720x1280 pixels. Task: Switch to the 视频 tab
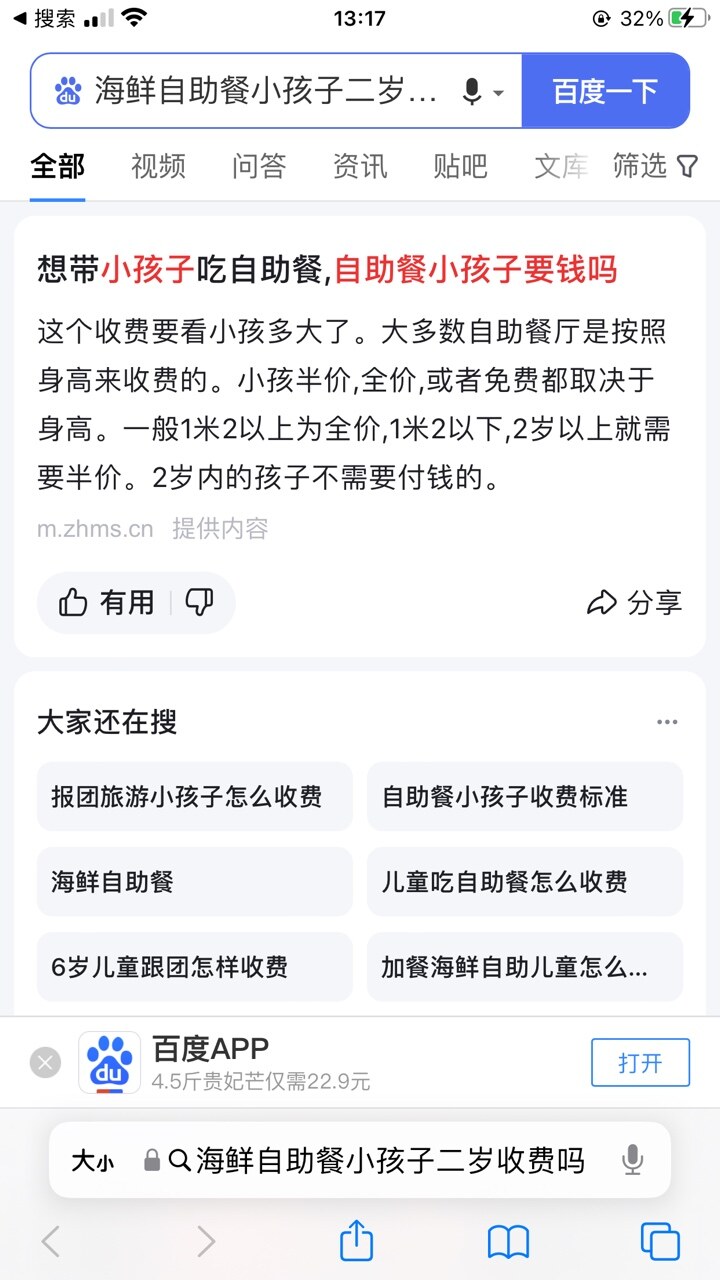pos(158,166)
